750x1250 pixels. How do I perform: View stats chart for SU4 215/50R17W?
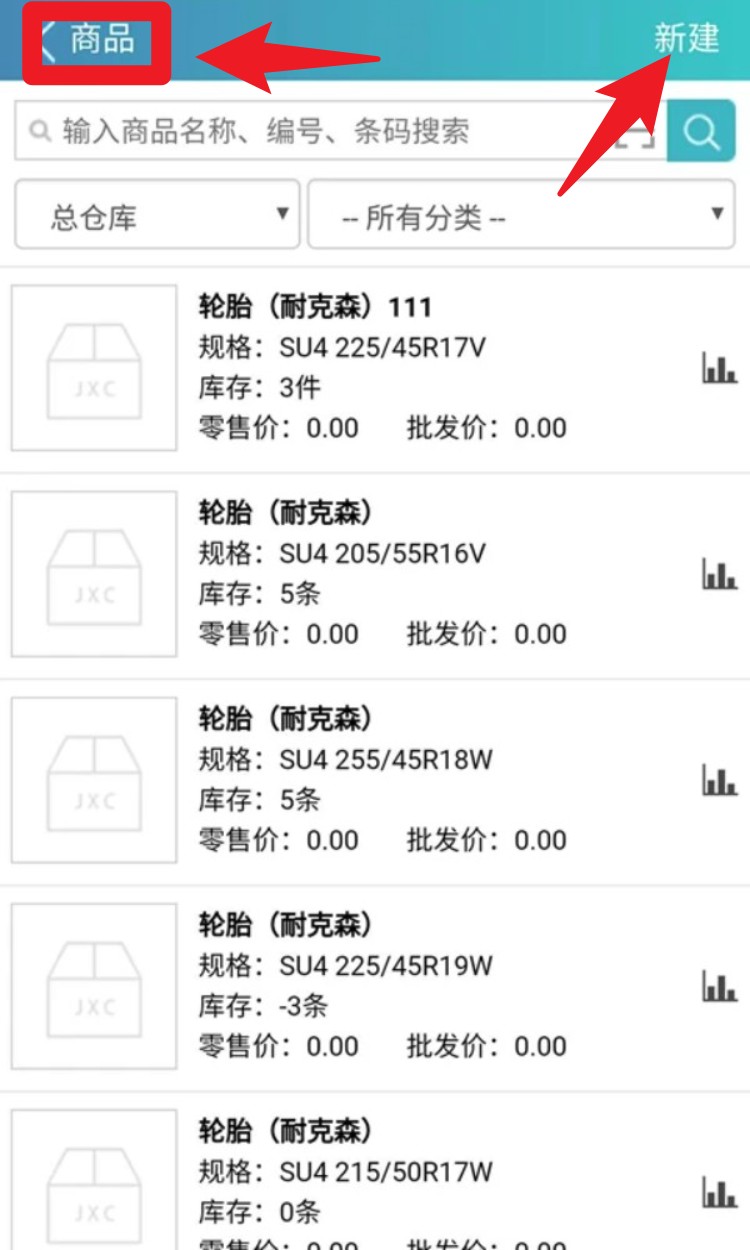pos(719,1192)
